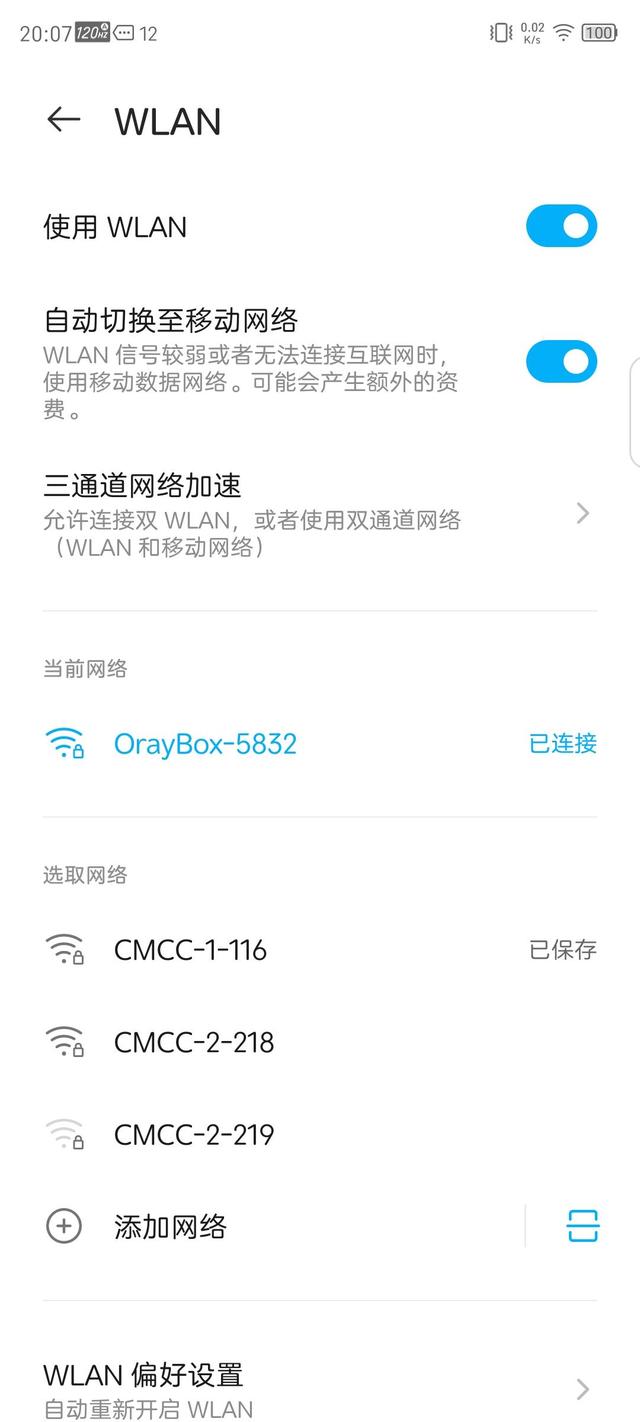Screen dimensions: 640x1422
Task: Open the QR code scanner icon
Action: [x=582, y=1226]
